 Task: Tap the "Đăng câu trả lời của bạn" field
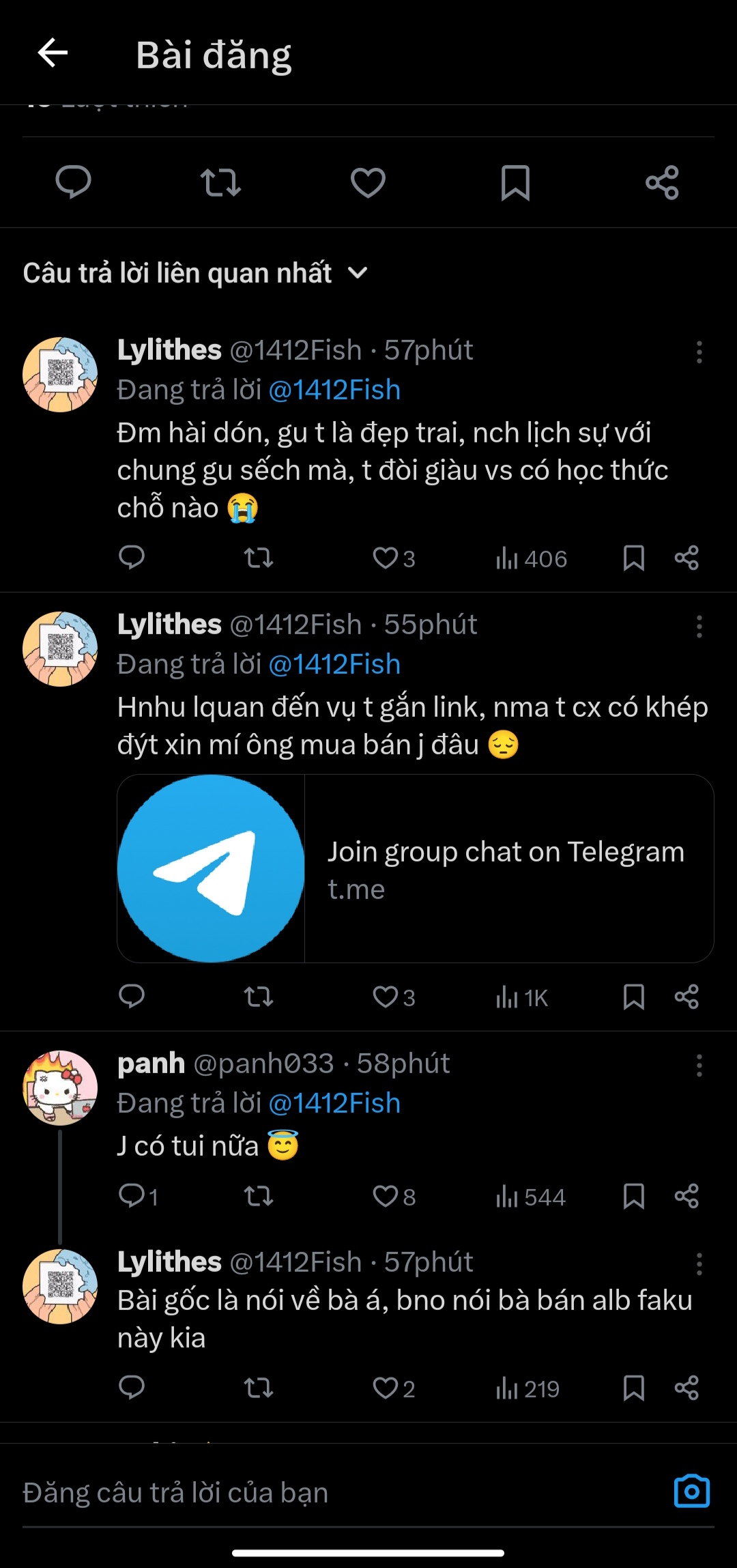[x=328, y=1493]
